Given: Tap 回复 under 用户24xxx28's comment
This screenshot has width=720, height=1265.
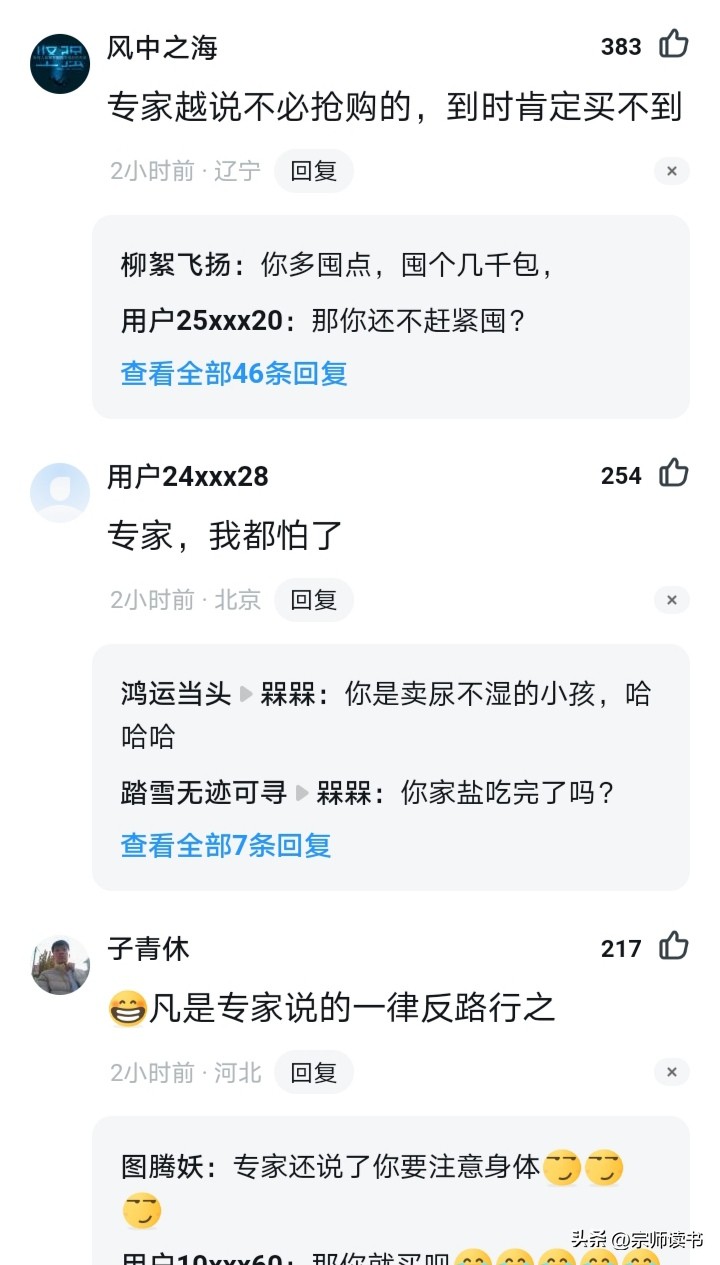Looking at the screenshot, I should 313,600.
